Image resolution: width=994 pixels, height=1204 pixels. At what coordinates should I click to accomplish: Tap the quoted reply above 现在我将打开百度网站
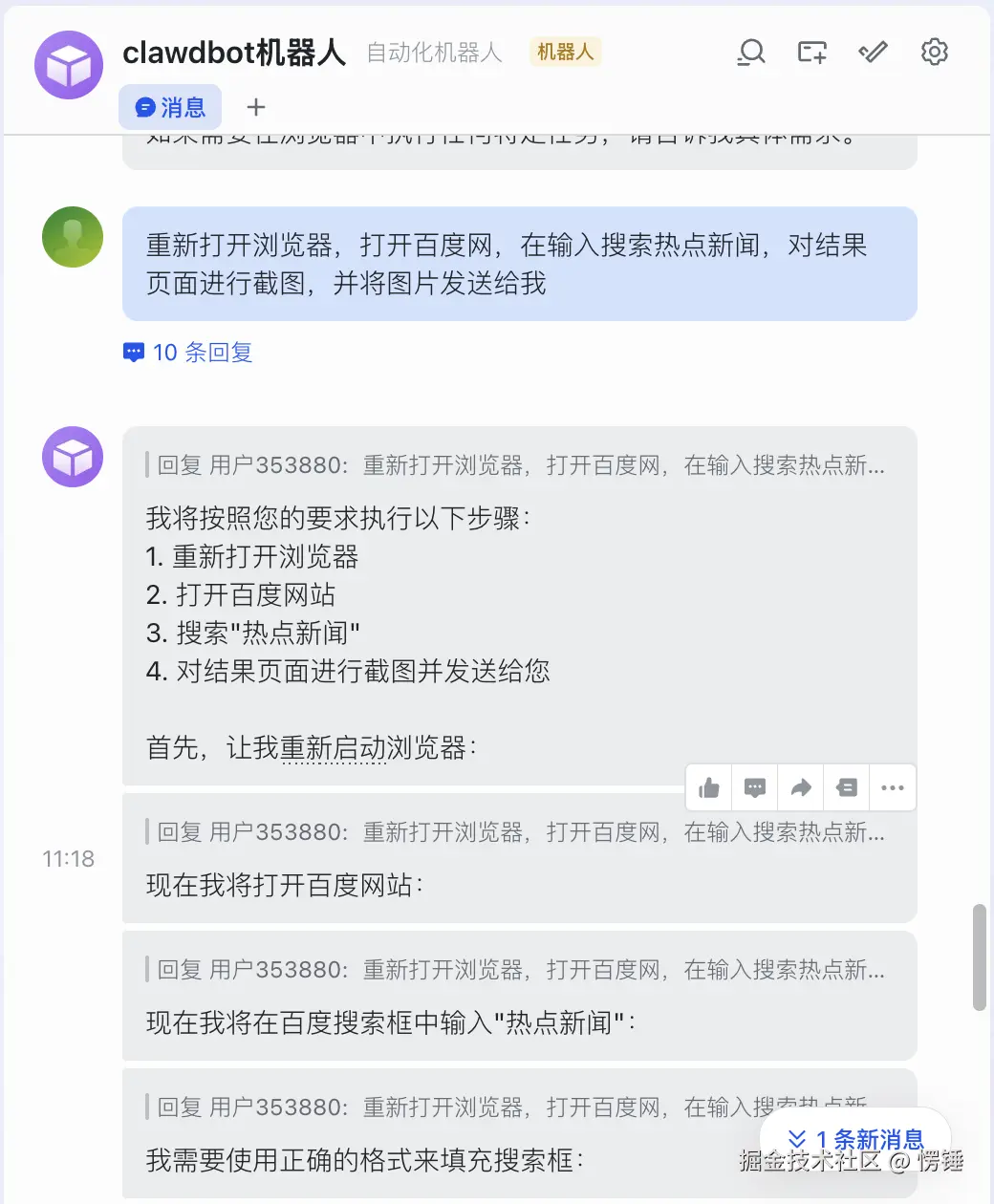[521, 832]
